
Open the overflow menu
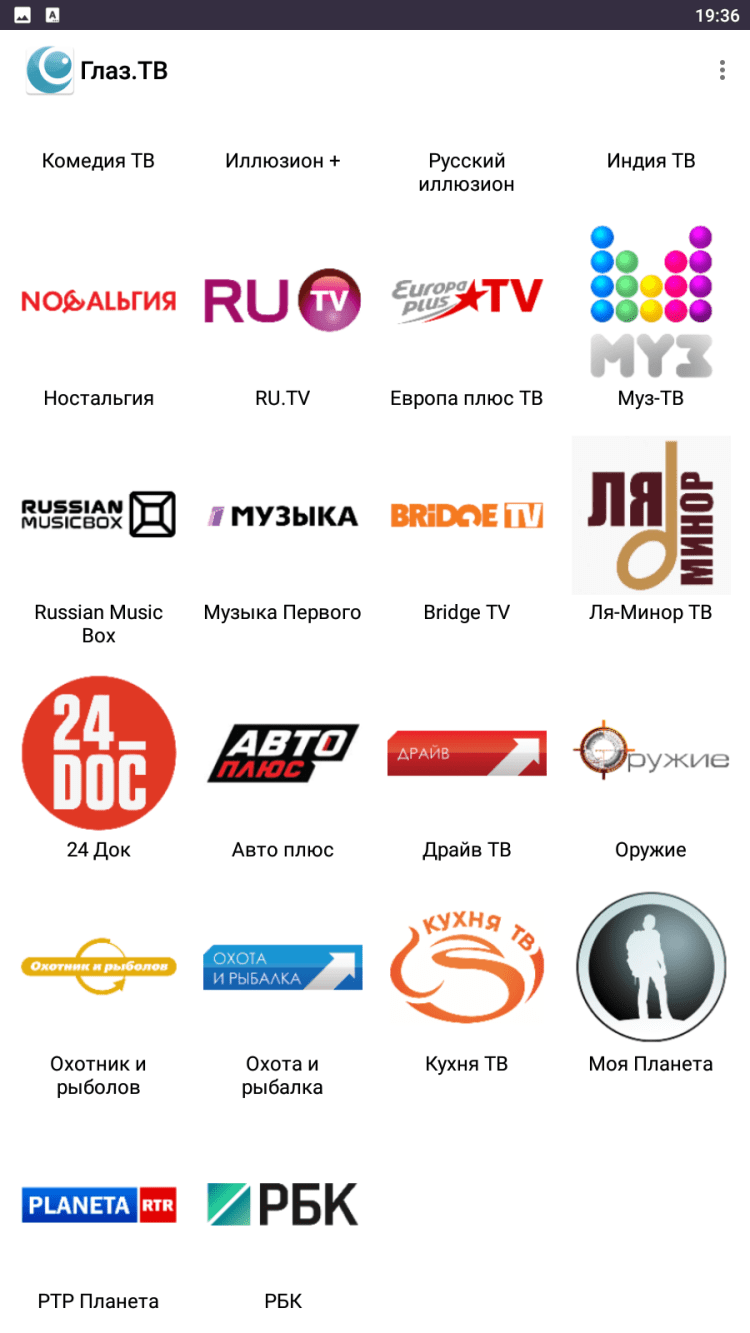[x=722, y=70]
